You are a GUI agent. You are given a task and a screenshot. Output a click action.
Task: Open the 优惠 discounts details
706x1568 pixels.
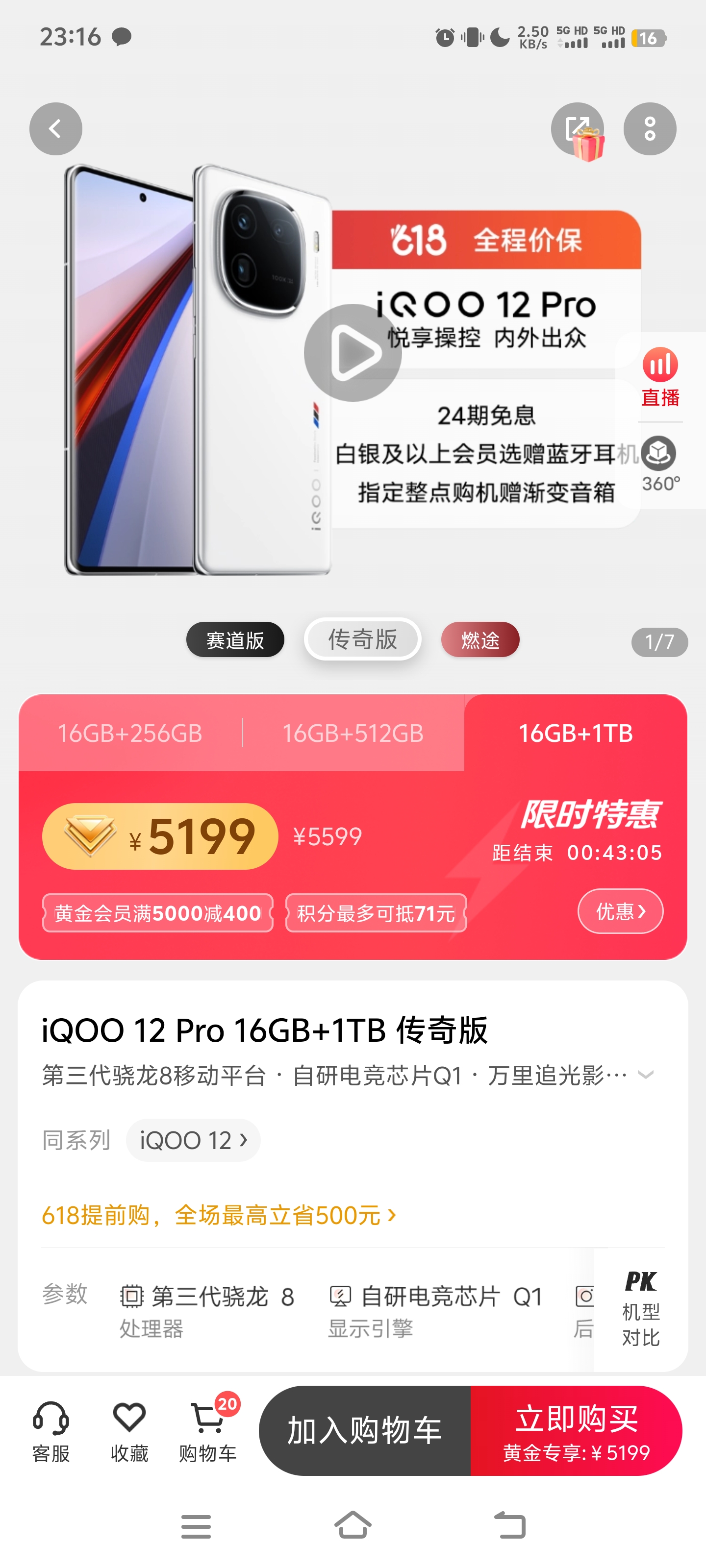click(x=620, y=910)
